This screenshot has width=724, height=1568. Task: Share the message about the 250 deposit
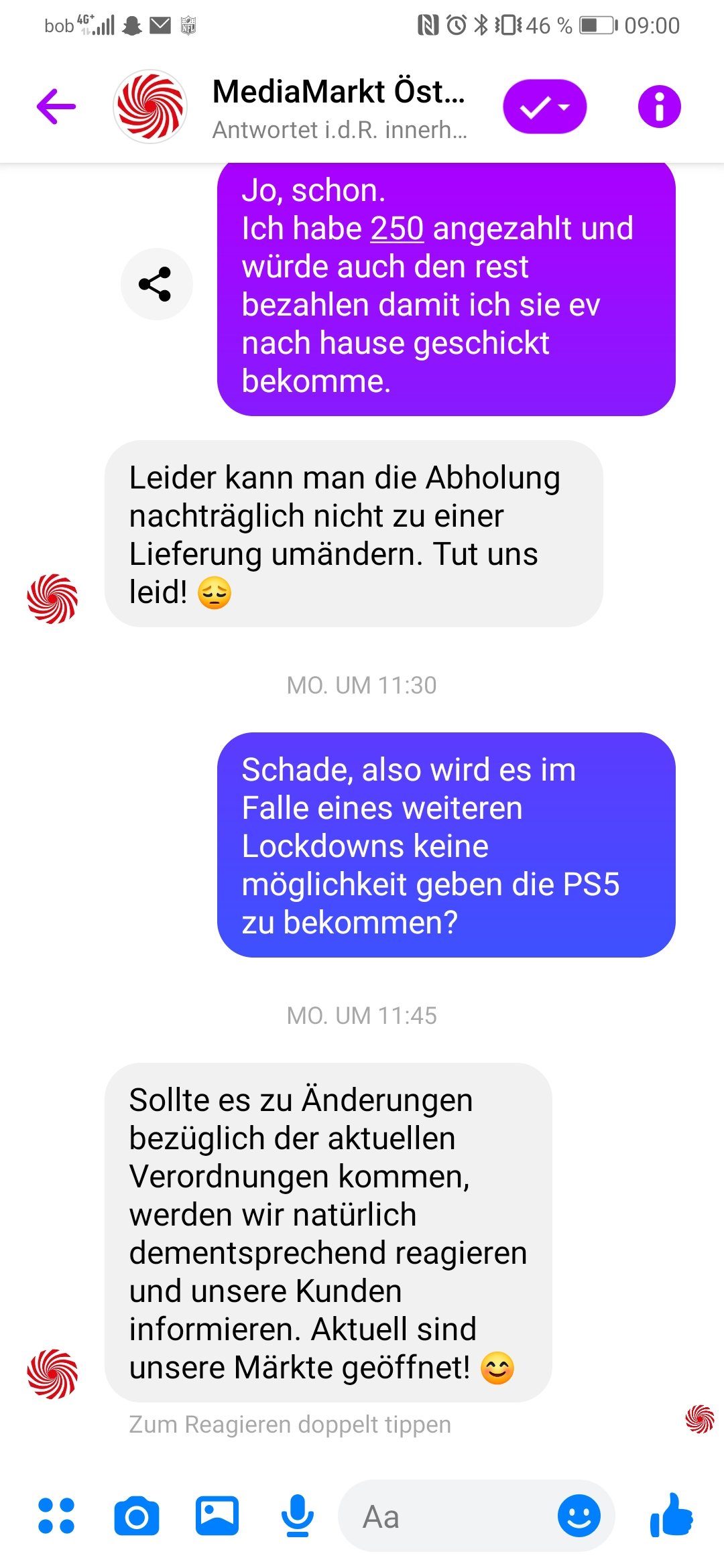coord(156,284)
